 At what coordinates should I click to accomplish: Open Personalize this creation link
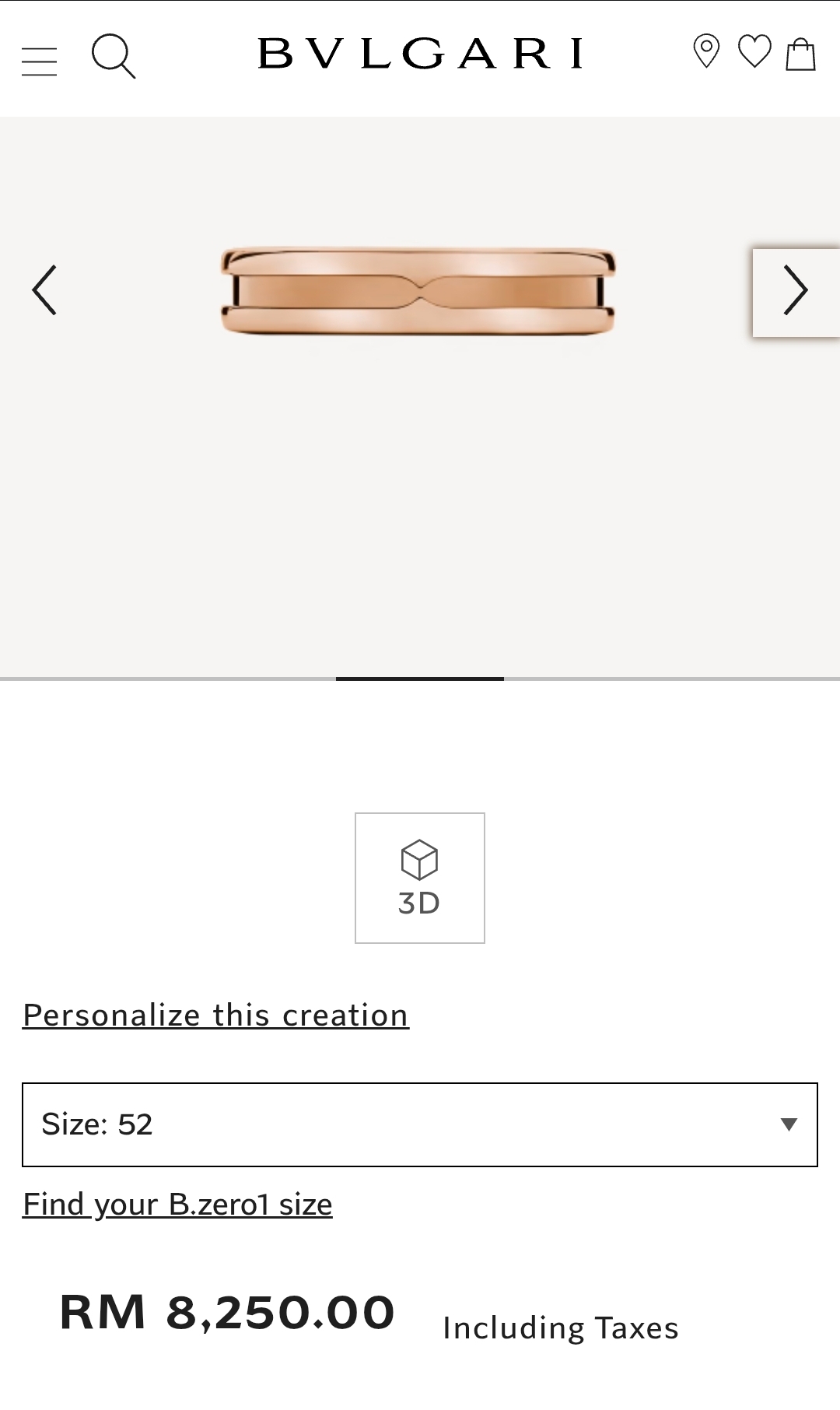tap(216, 1015)
